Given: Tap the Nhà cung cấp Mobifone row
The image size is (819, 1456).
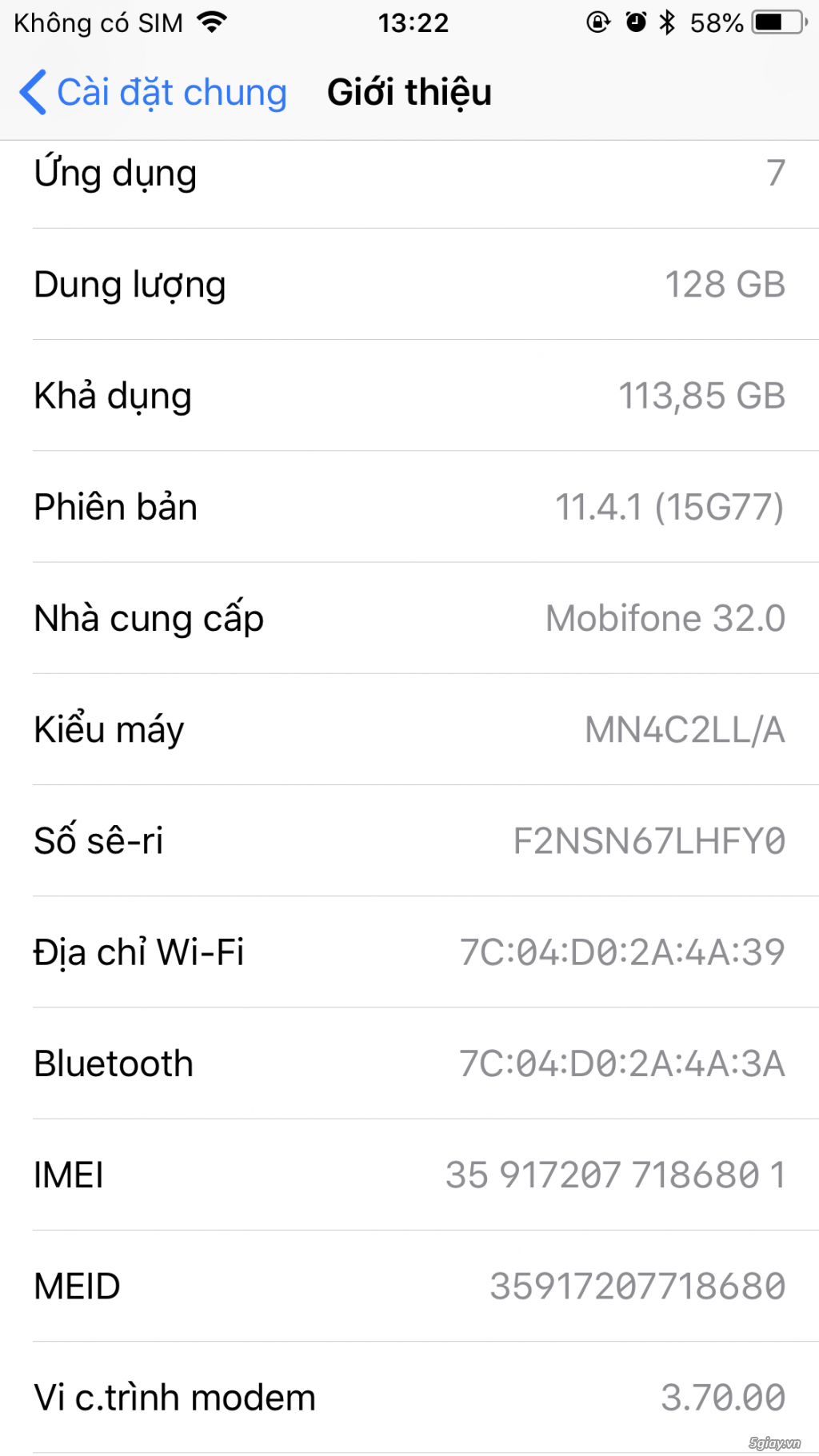Looking at the screenshot, I should tap(409, 617).
